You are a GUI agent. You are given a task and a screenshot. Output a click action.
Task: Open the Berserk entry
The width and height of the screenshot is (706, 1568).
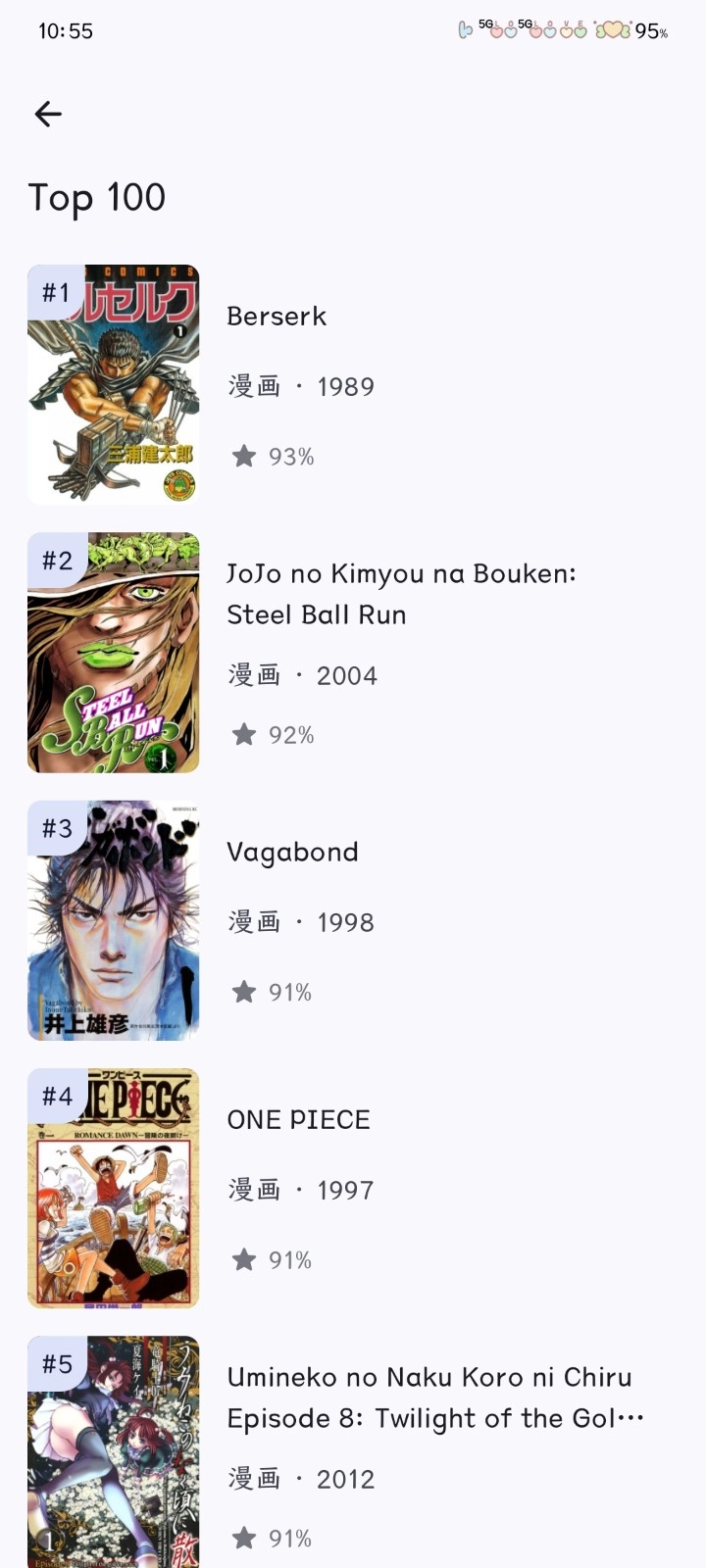pyautogui.click(x=277, y=315)
